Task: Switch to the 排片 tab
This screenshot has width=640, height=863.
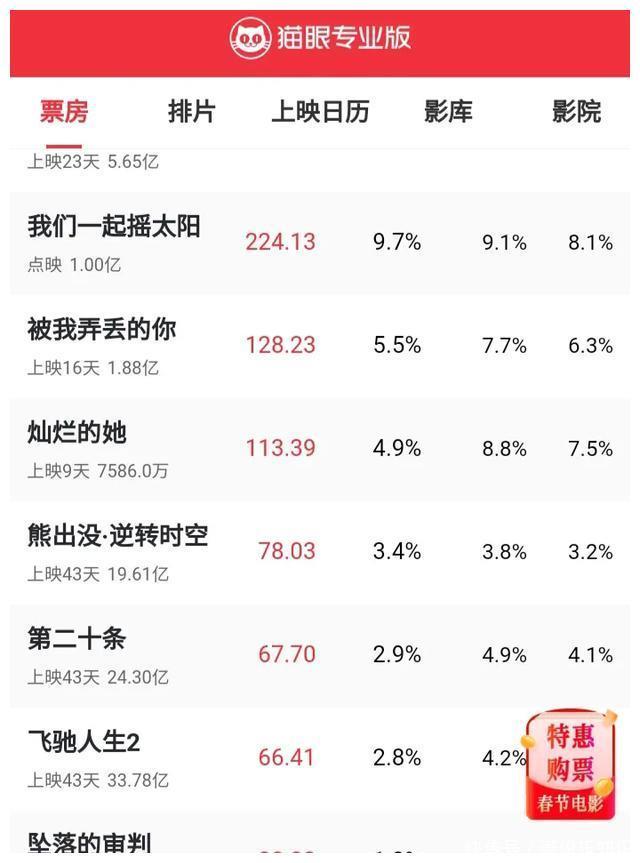Action: 191,112
